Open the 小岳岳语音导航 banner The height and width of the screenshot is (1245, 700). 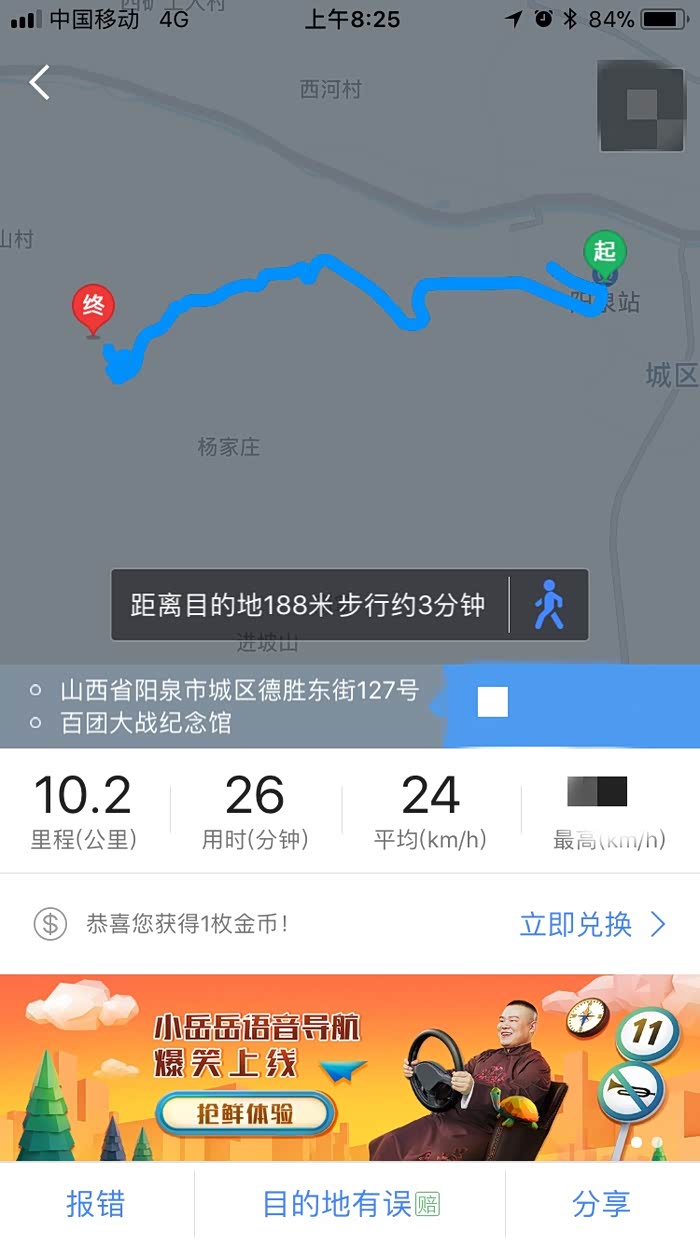tap(350, 1067)
